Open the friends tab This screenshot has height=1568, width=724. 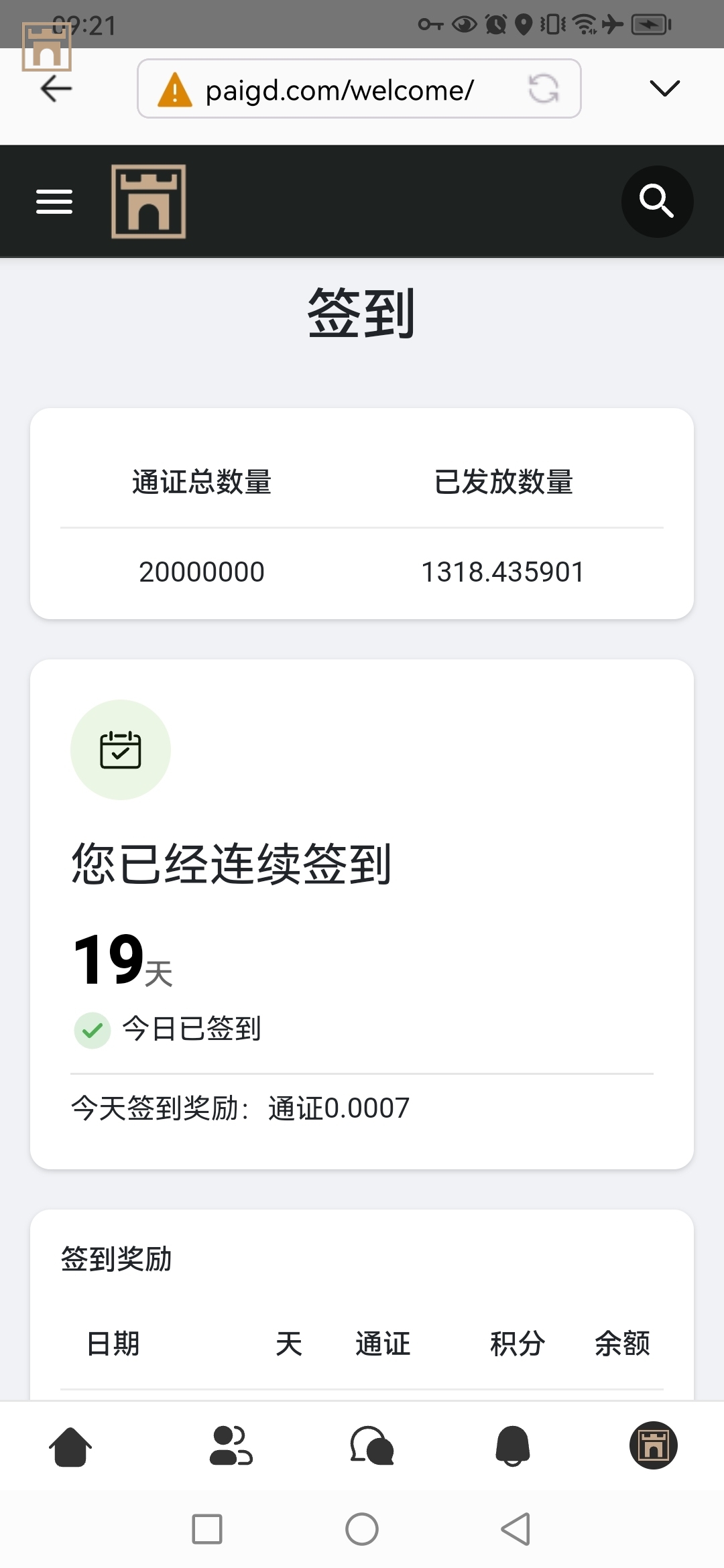click(231, 1446)
